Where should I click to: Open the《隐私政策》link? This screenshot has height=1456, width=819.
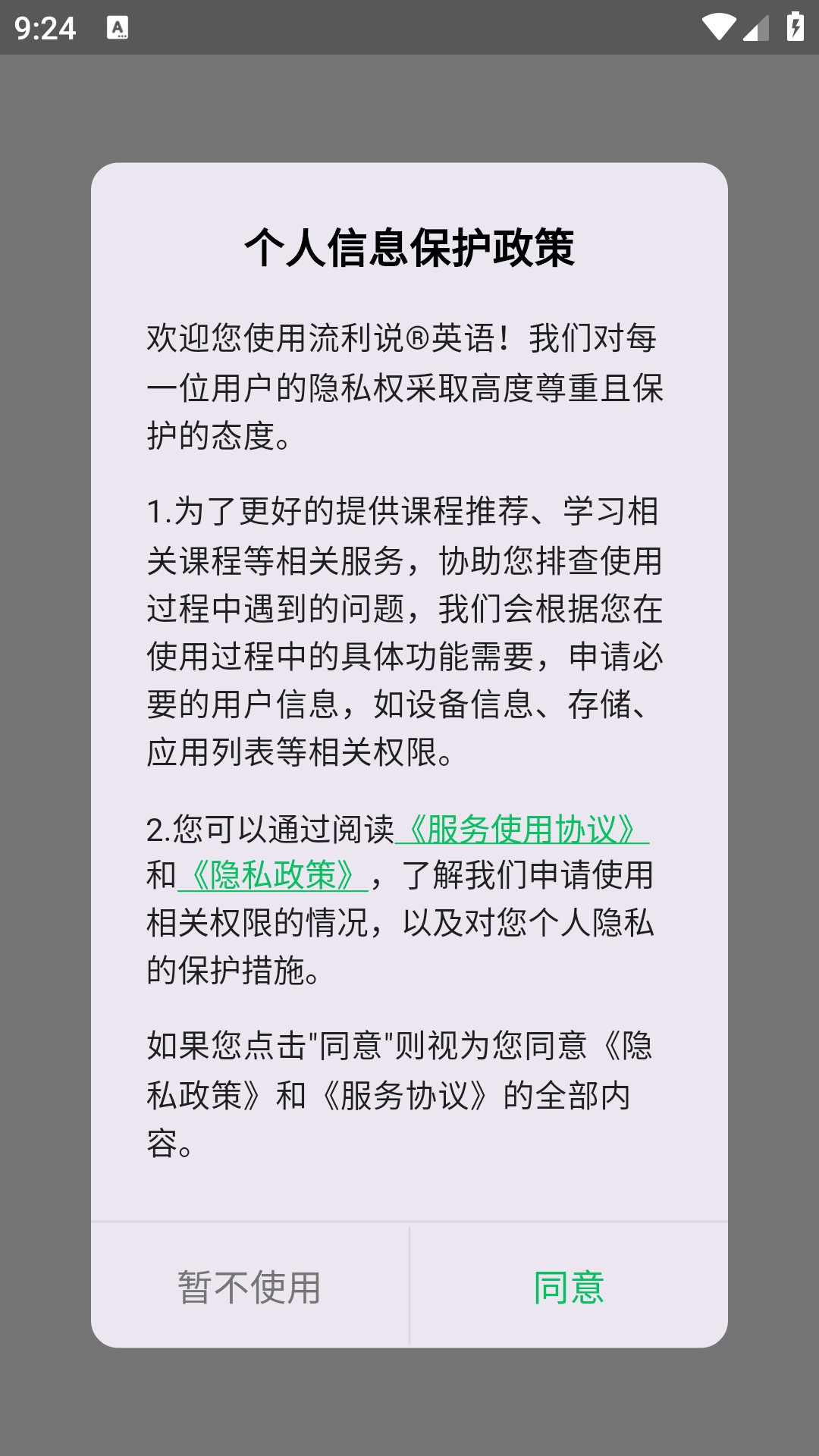coord(273,875)
